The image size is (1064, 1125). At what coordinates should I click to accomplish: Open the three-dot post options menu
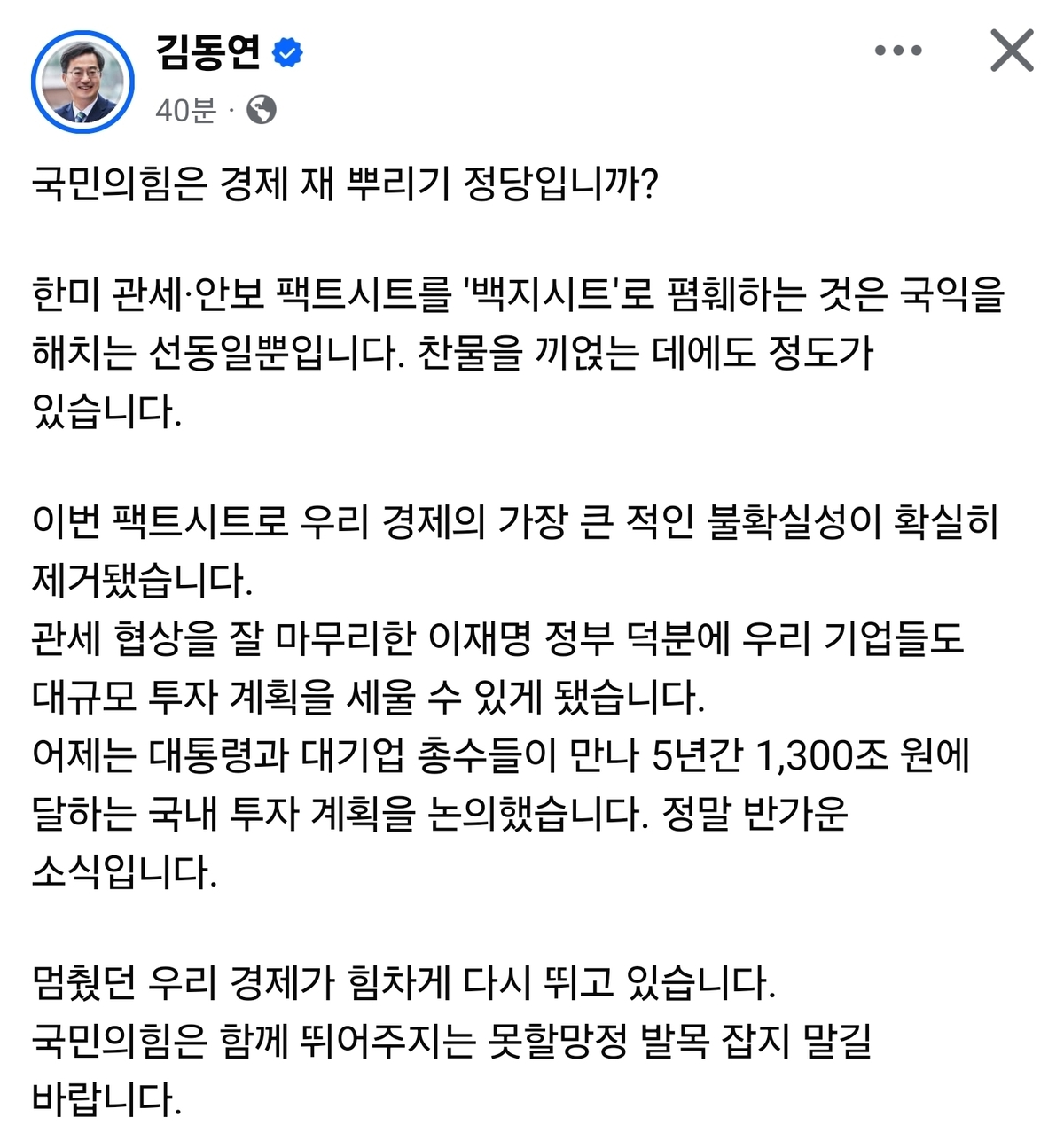[898, 51]
